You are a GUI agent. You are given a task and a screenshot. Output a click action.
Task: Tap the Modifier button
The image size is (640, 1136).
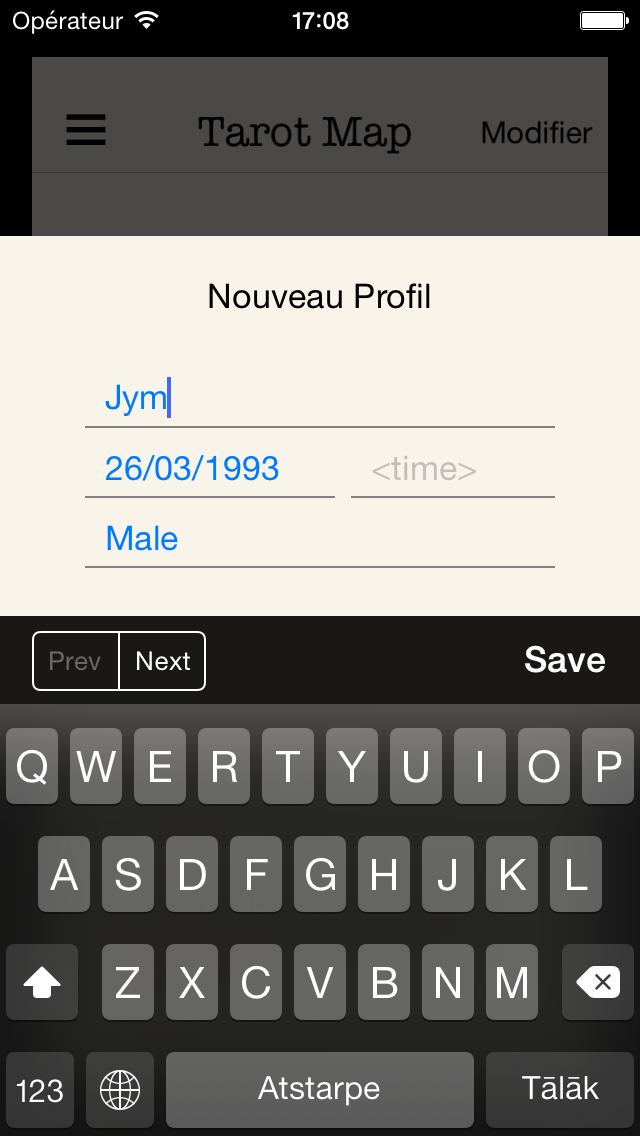click(x=536, y=132)
